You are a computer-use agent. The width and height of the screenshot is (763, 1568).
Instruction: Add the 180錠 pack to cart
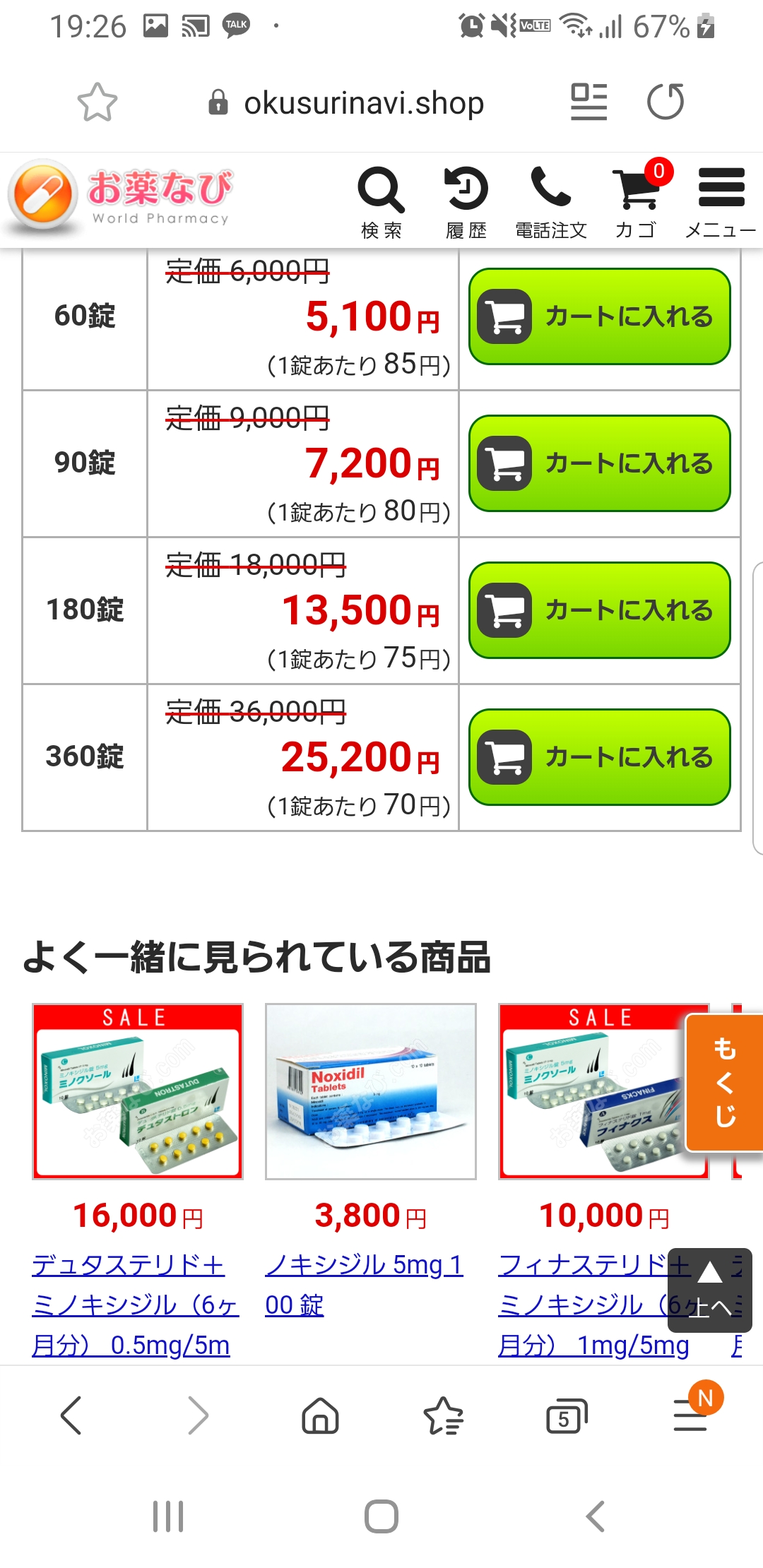point(600,610)
